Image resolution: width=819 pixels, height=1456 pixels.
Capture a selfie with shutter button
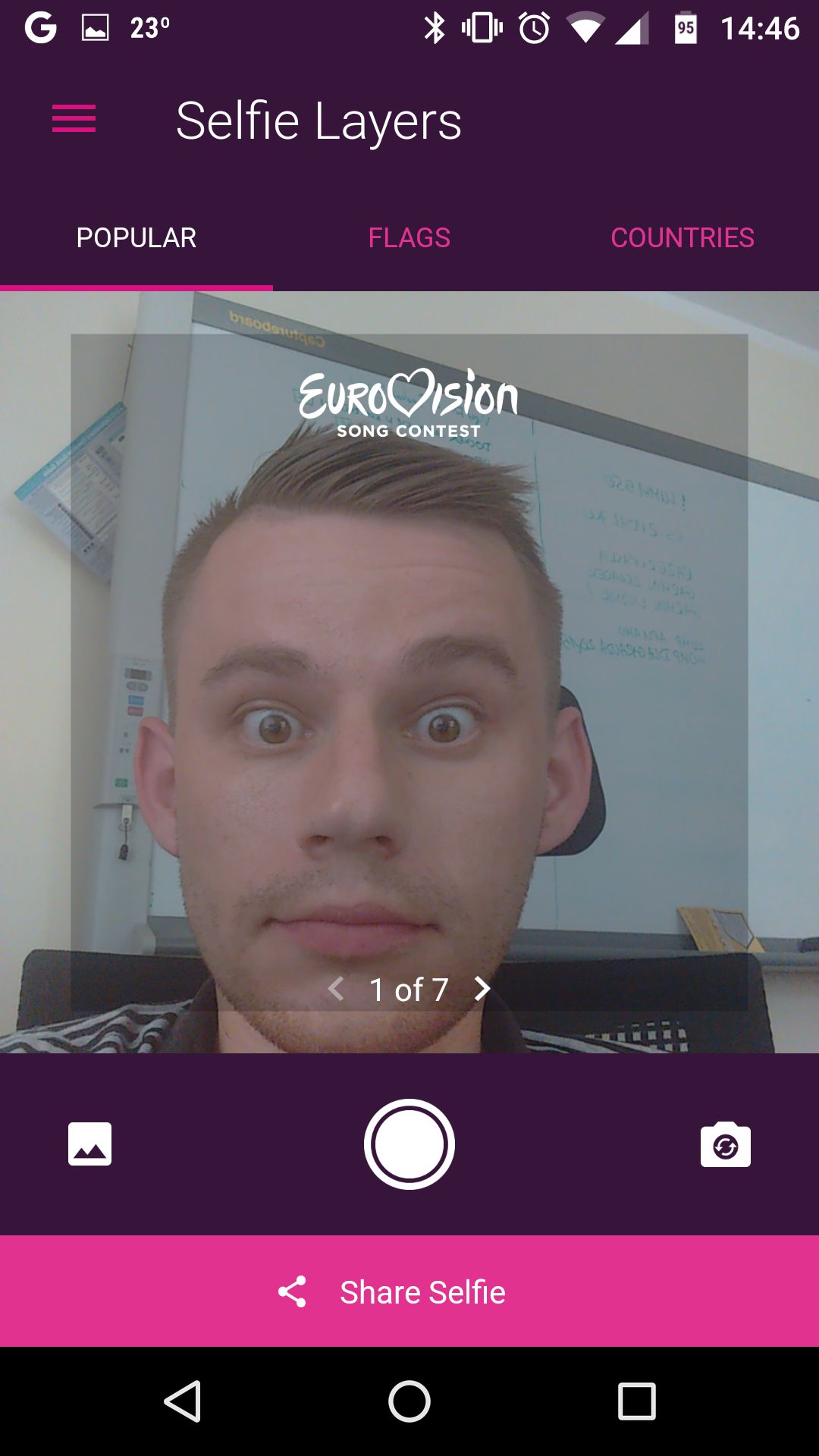click(409, 1144)
